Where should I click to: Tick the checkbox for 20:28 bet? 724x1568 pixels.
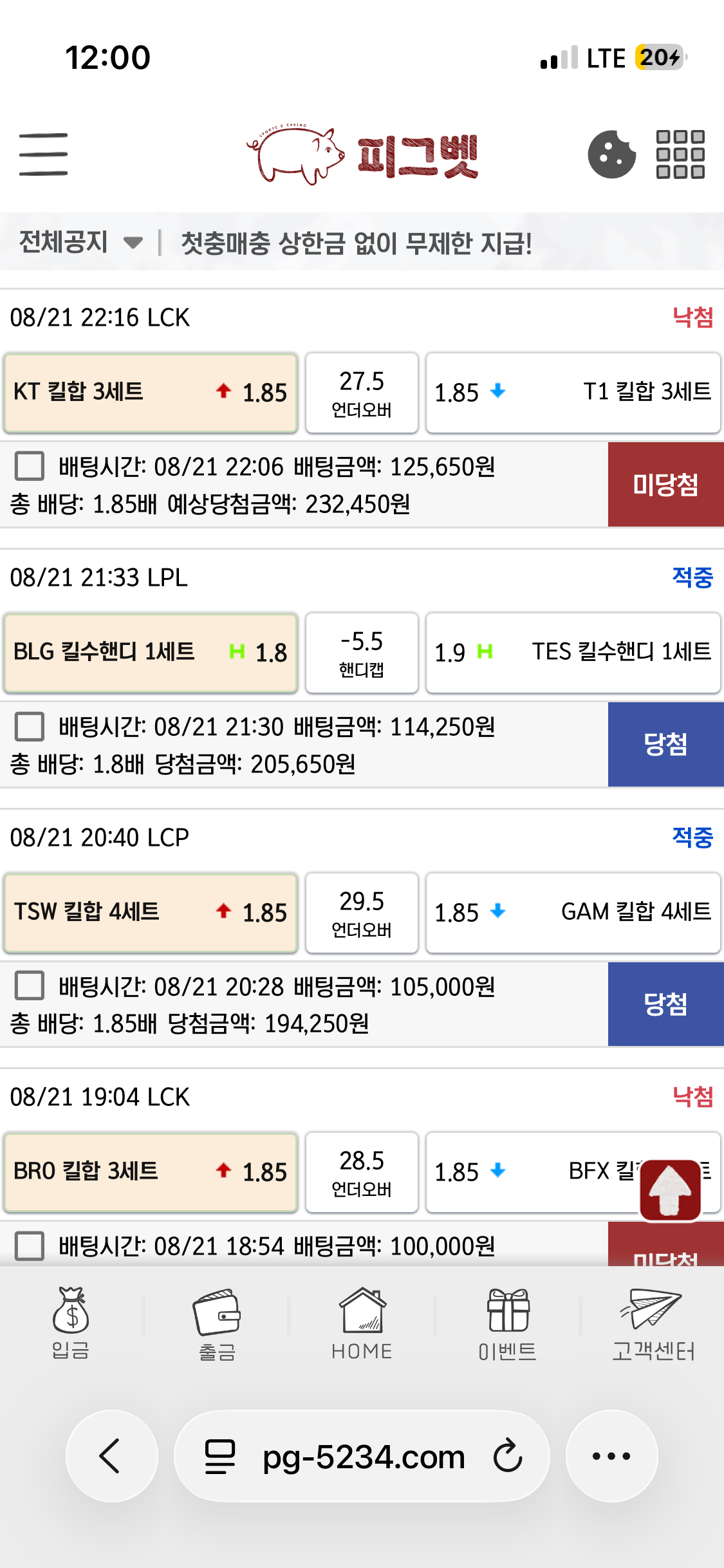click(x=30, y=985)
